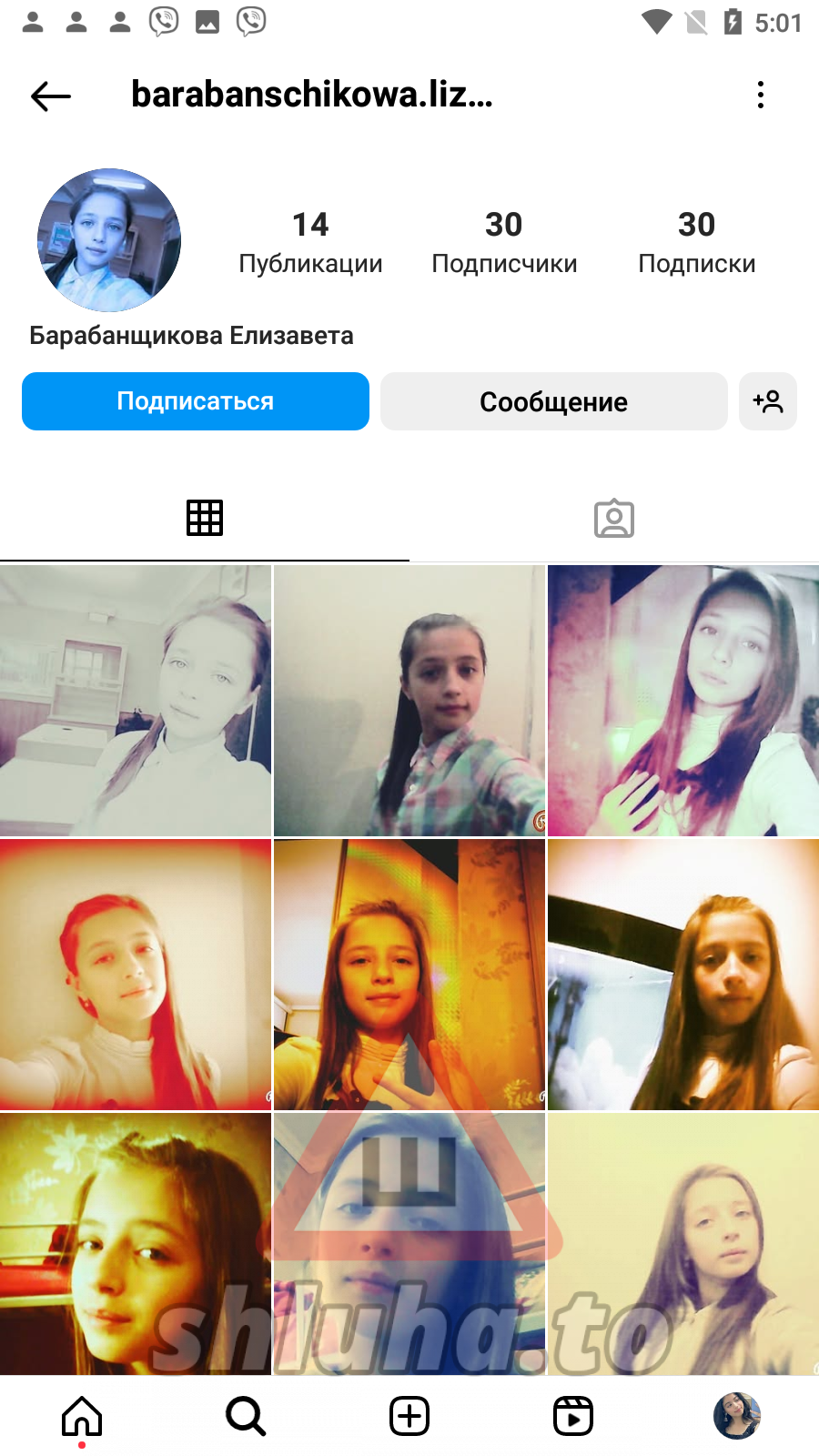
Task: Open the Подписки following list
Action: (x=696, y=242)
